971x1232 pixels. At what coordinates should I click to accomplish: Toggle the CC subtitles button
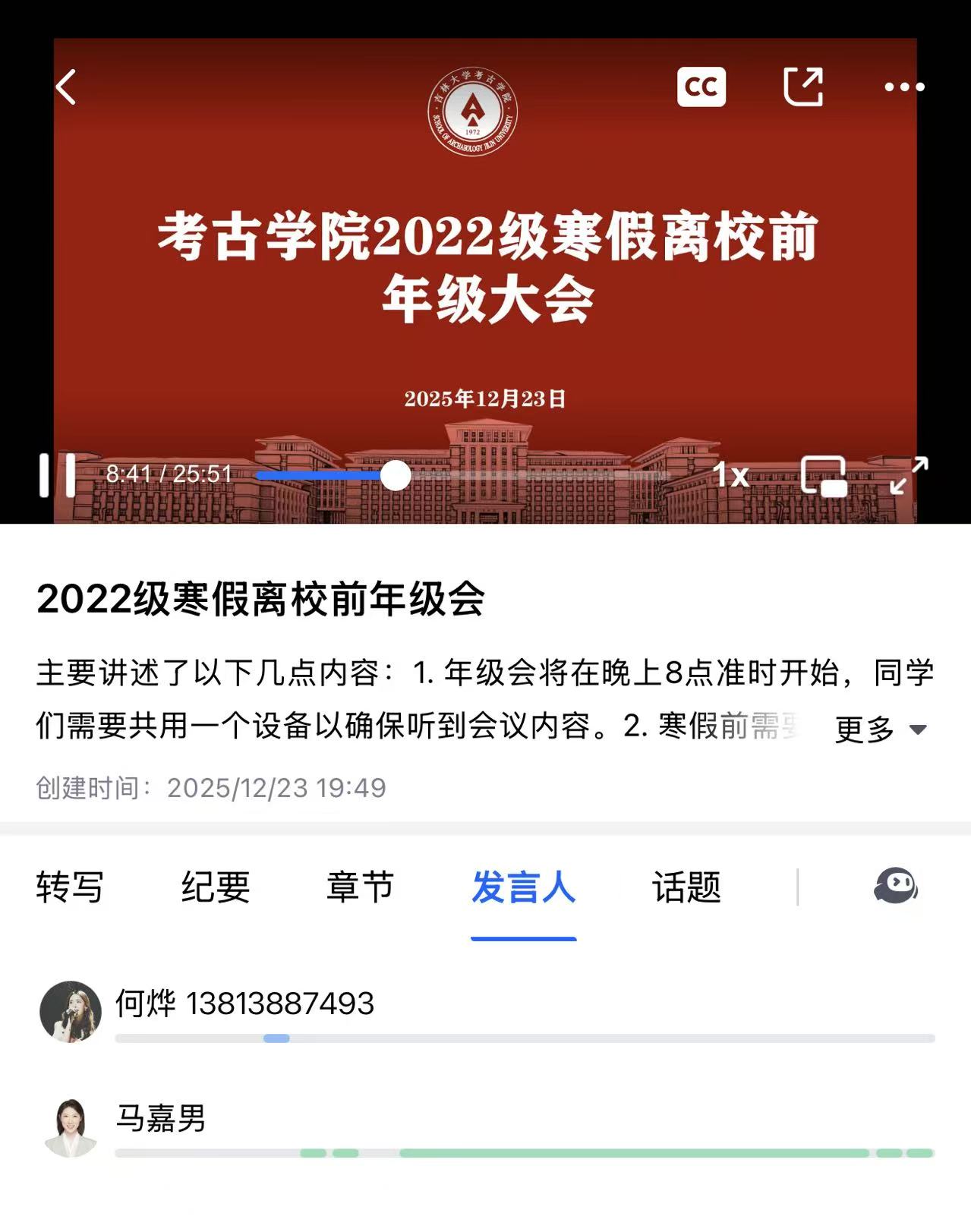(701, 87)
